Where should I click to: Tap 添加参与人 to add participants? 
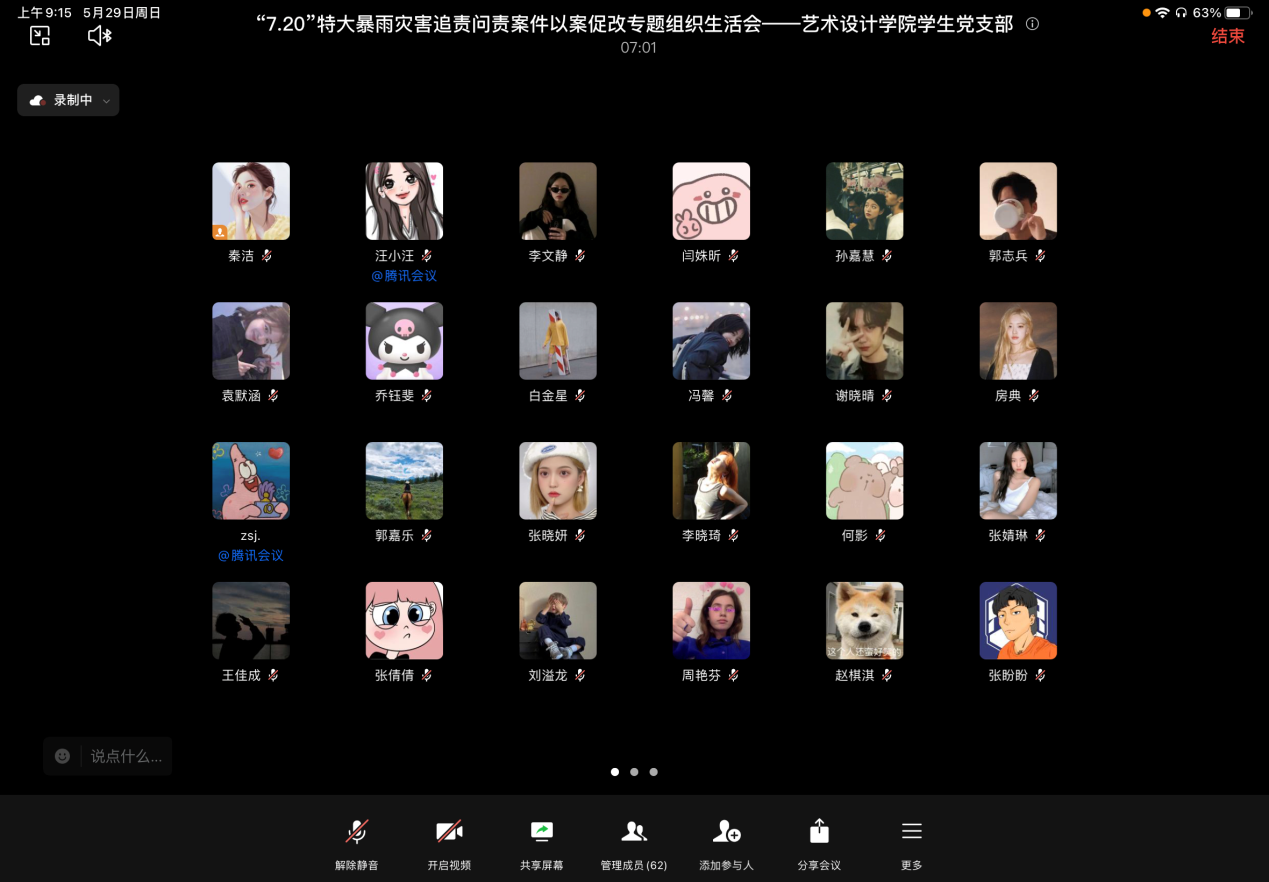[x=726, y=843]
